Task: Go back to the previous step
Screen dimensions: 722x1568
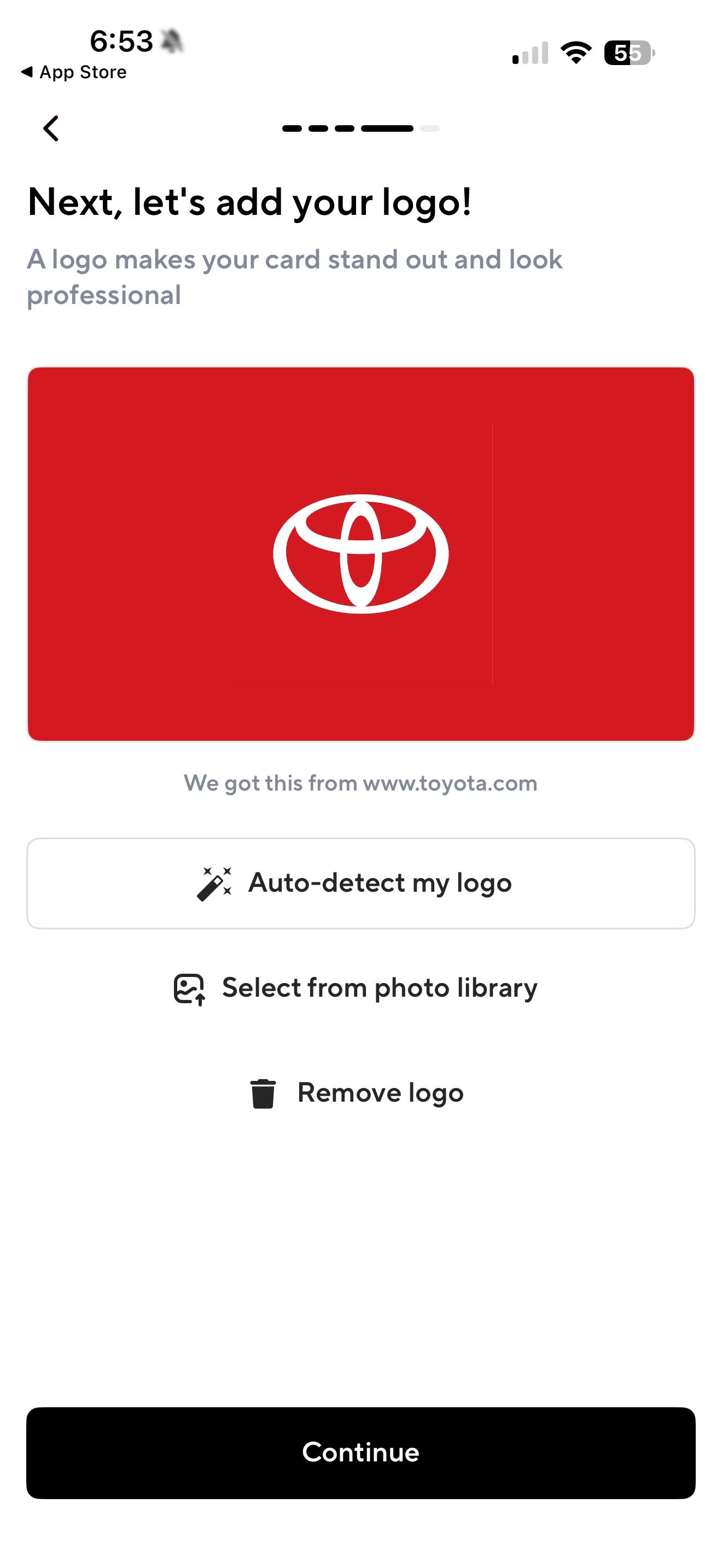Action: click(51, 128)
